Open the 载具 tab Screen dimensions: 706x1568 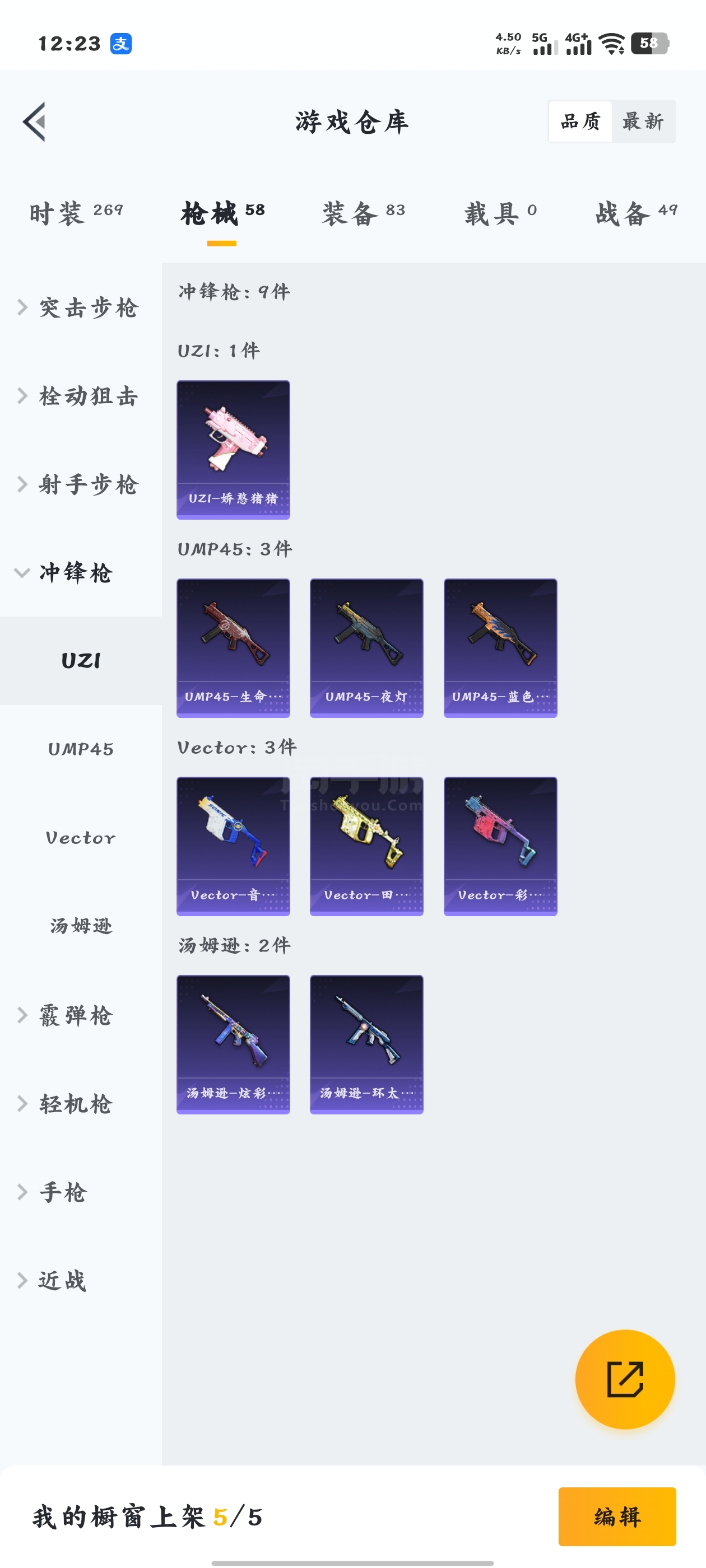pos(500,213)
